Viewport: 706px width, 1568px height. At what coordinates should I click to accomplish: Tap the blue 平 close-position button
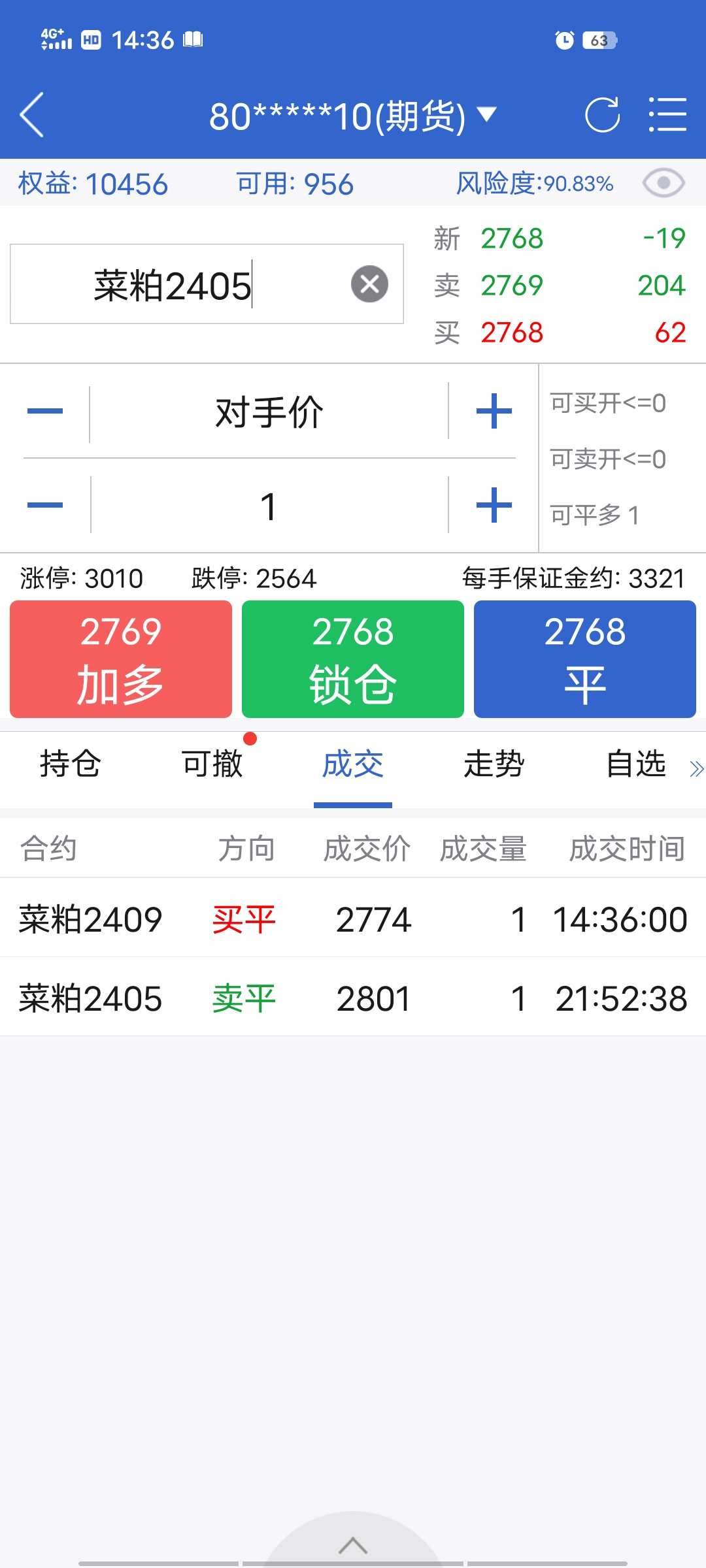click(584, 659)
